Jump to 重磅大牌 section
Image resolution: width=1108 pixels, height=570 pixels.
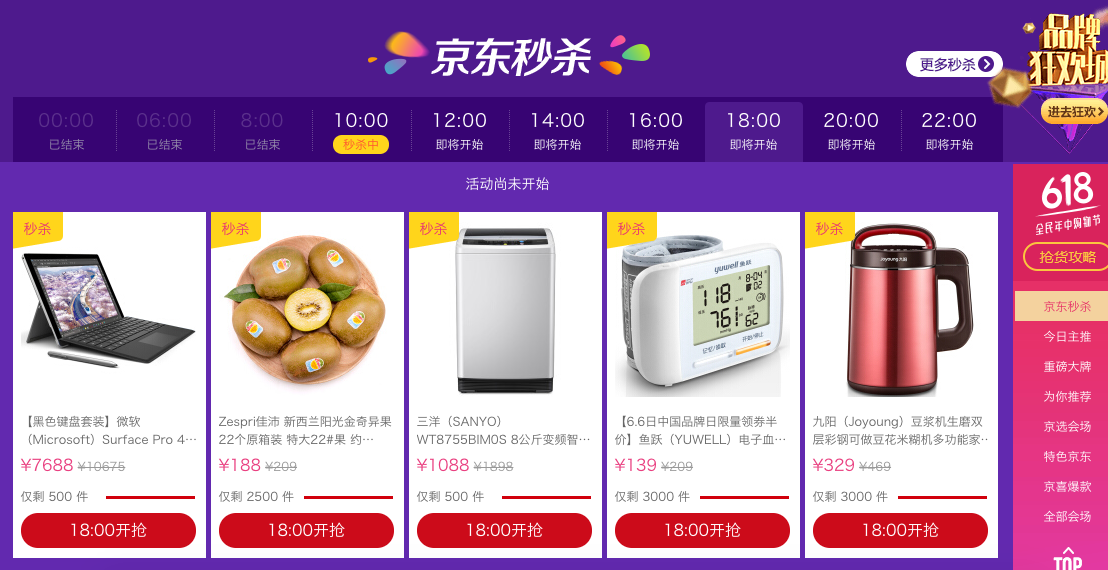click(x=1067, y=367)
